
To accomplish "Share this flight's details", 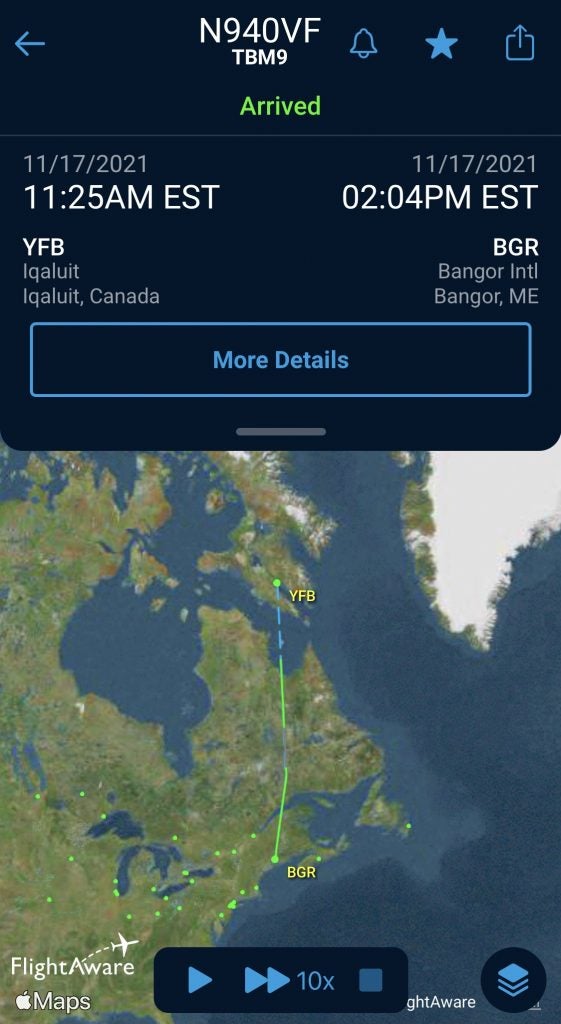I will click(x=520, y=43).
